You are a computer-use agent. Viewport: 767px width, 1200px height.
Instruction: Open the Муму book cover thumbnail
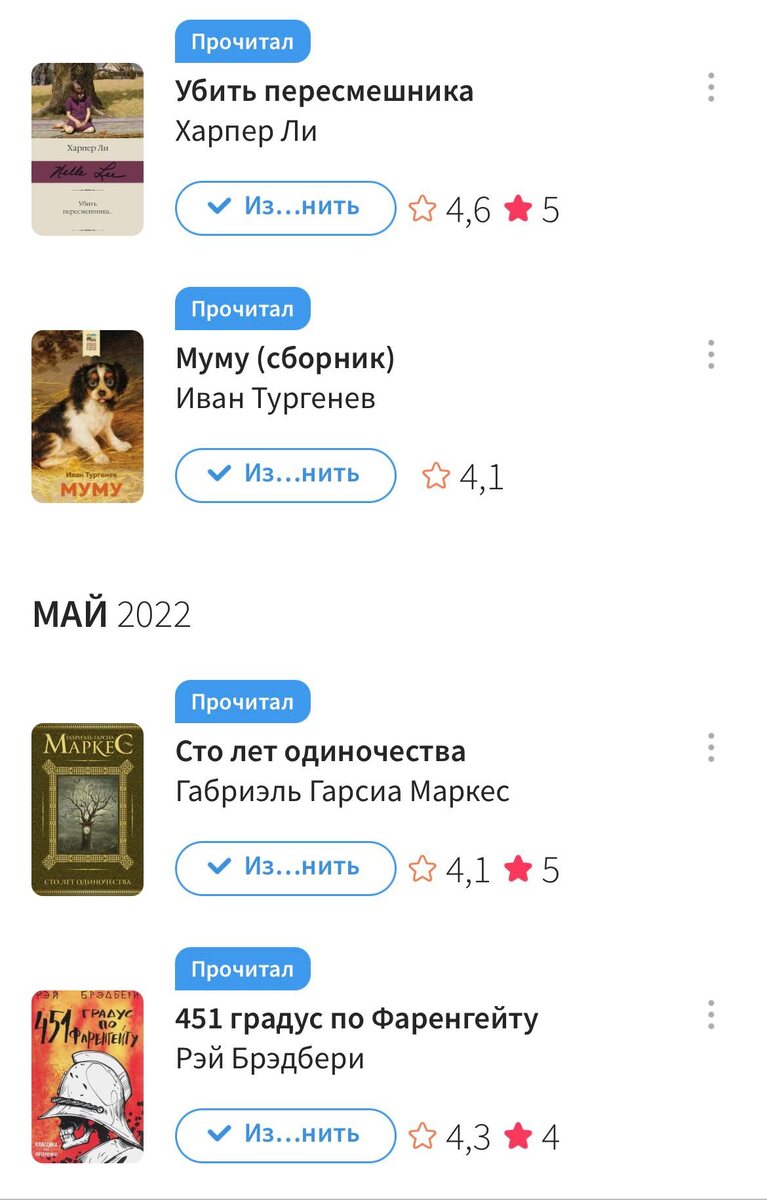tap(86, 414)
